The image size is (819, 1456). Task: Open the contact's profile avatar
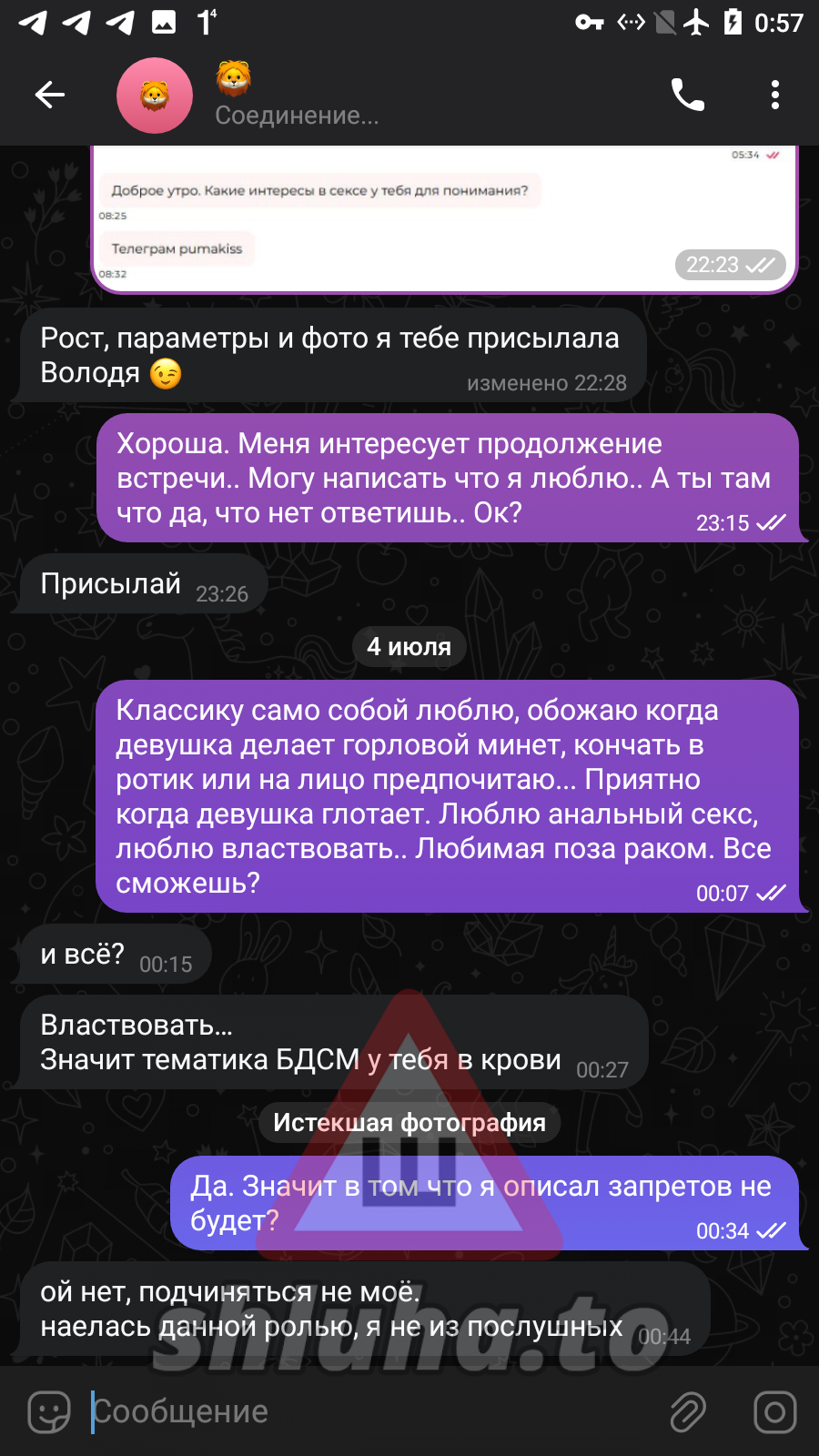(x=155, y=96)
